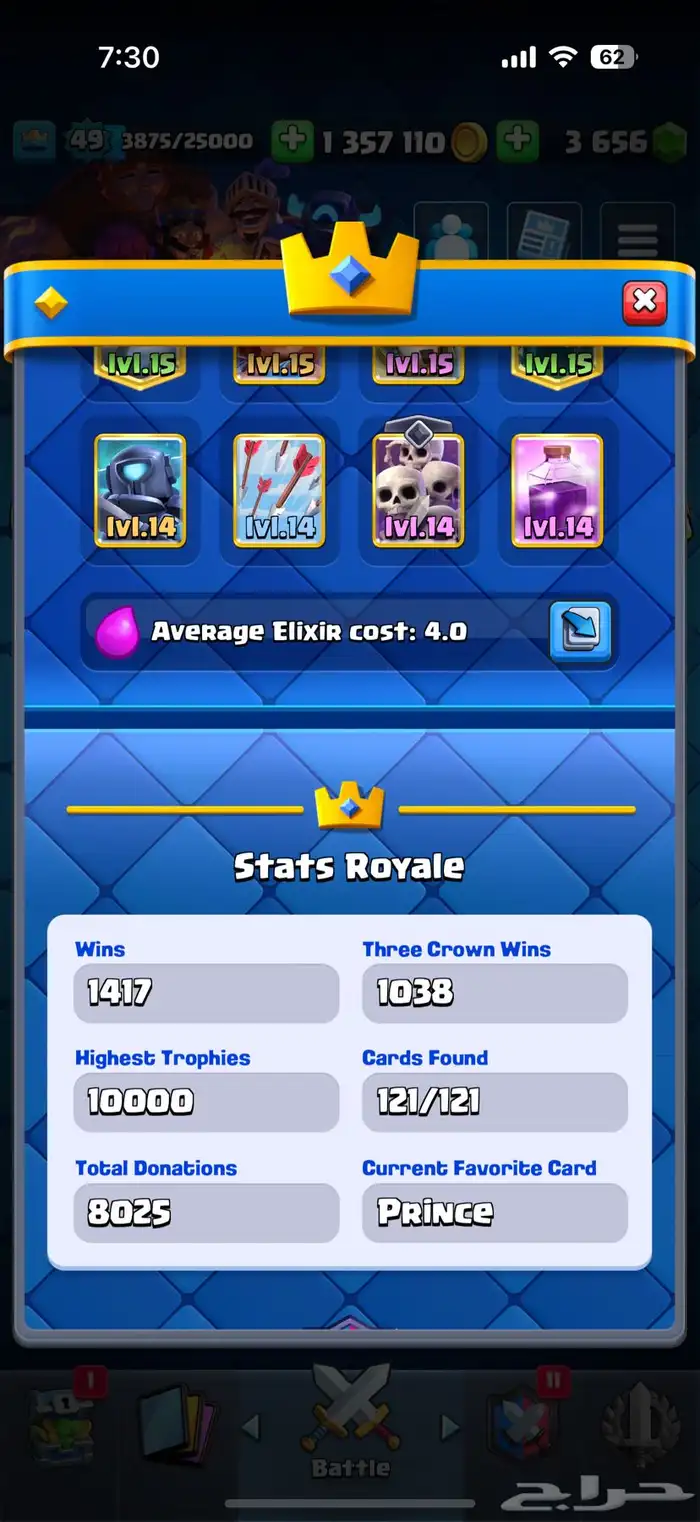Screen dimensions: 700x1522
Task: Close the player profile popup
Action: tap(644, 301)
